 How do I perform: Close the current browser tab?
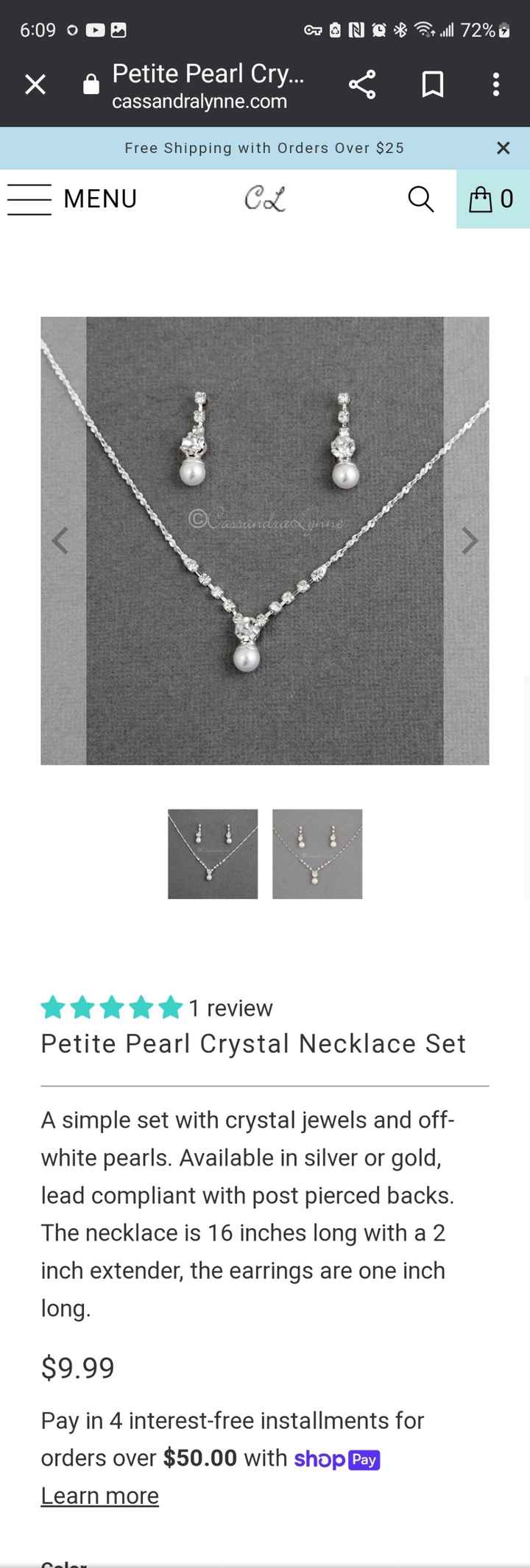point(35,84)
